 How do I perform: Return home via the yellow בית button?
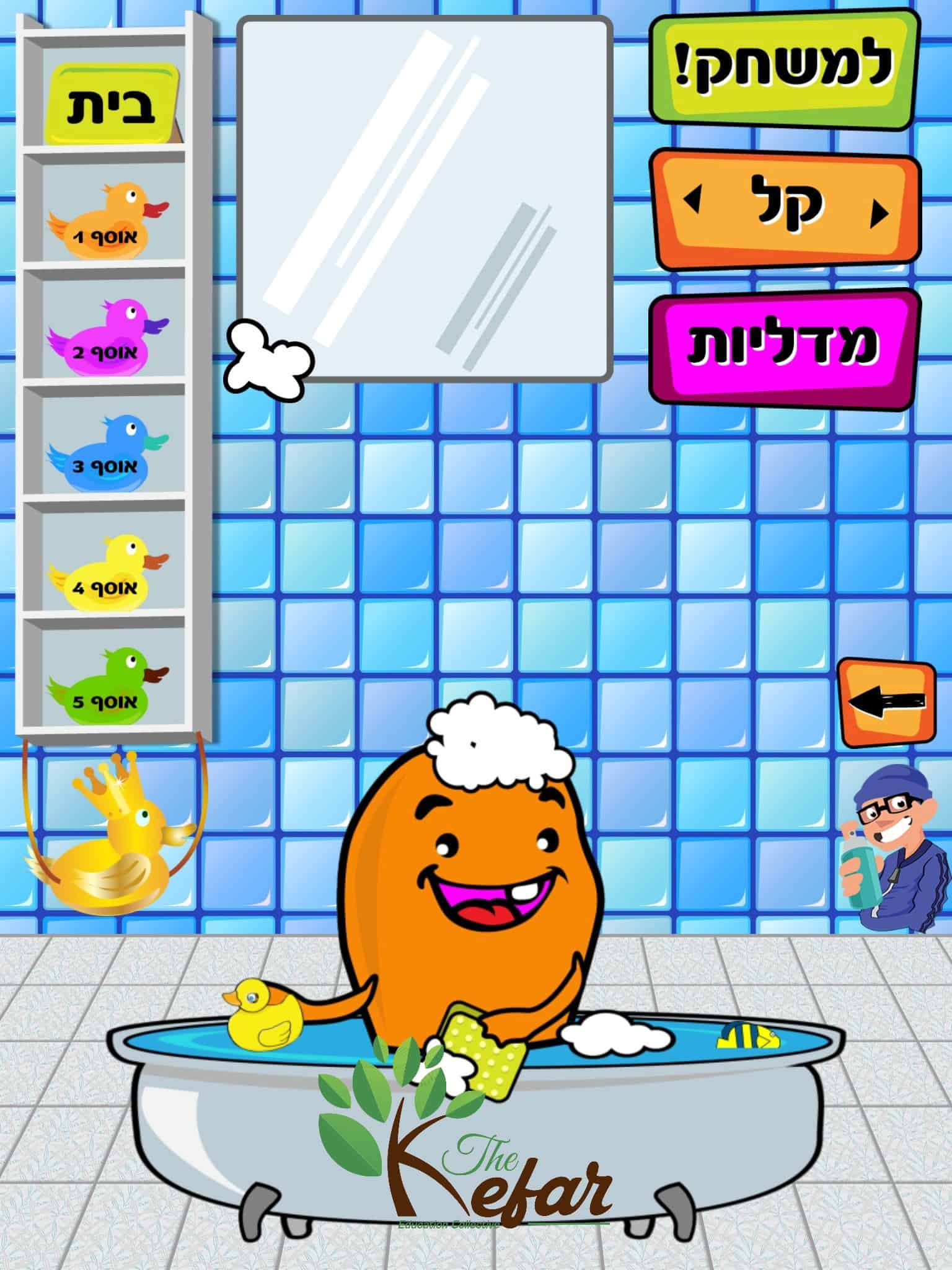112,106
